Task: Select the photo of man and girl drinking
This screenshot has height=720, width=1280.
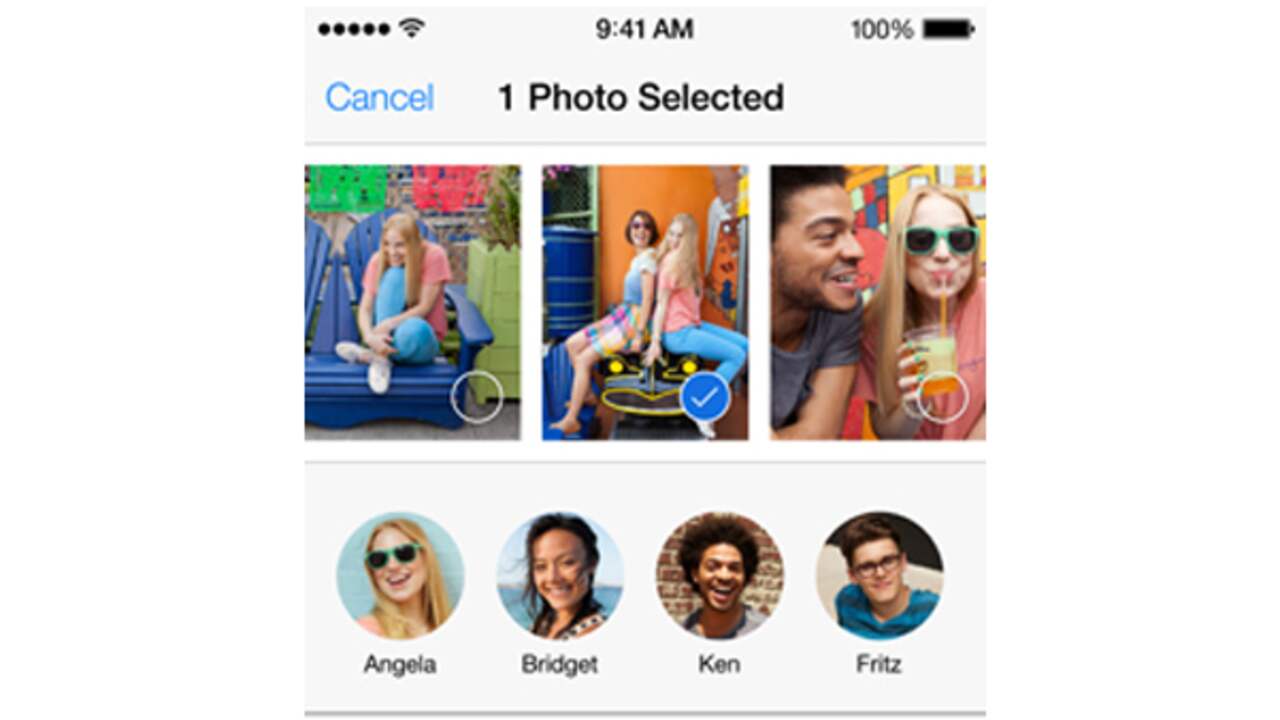Action: click(x=877, y=302)
